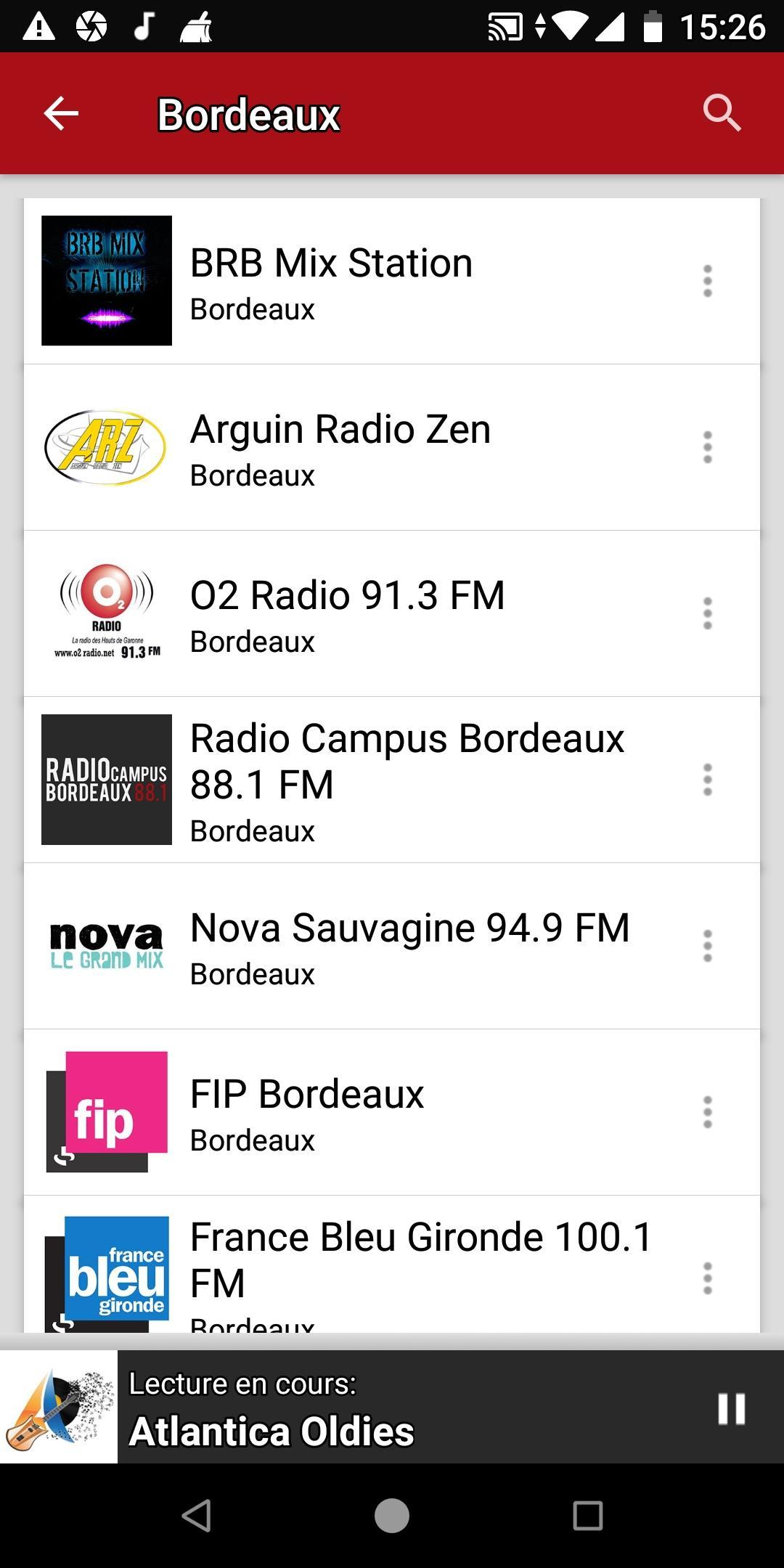Go back using the toolbar arrow

click(61, 114)
